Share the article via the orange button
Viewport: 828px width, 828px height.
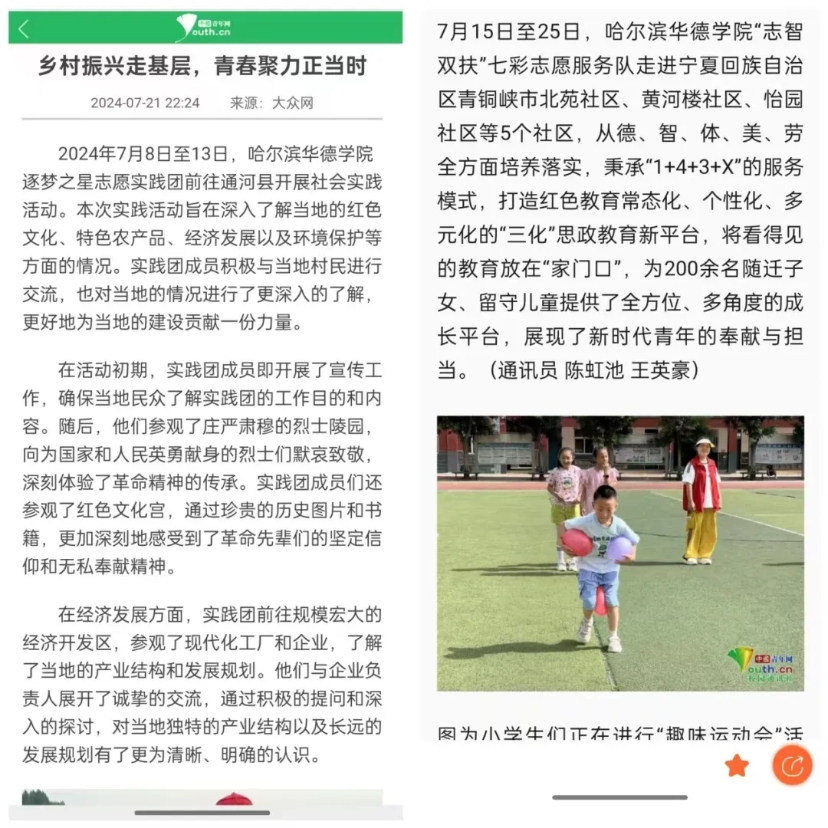792,766
